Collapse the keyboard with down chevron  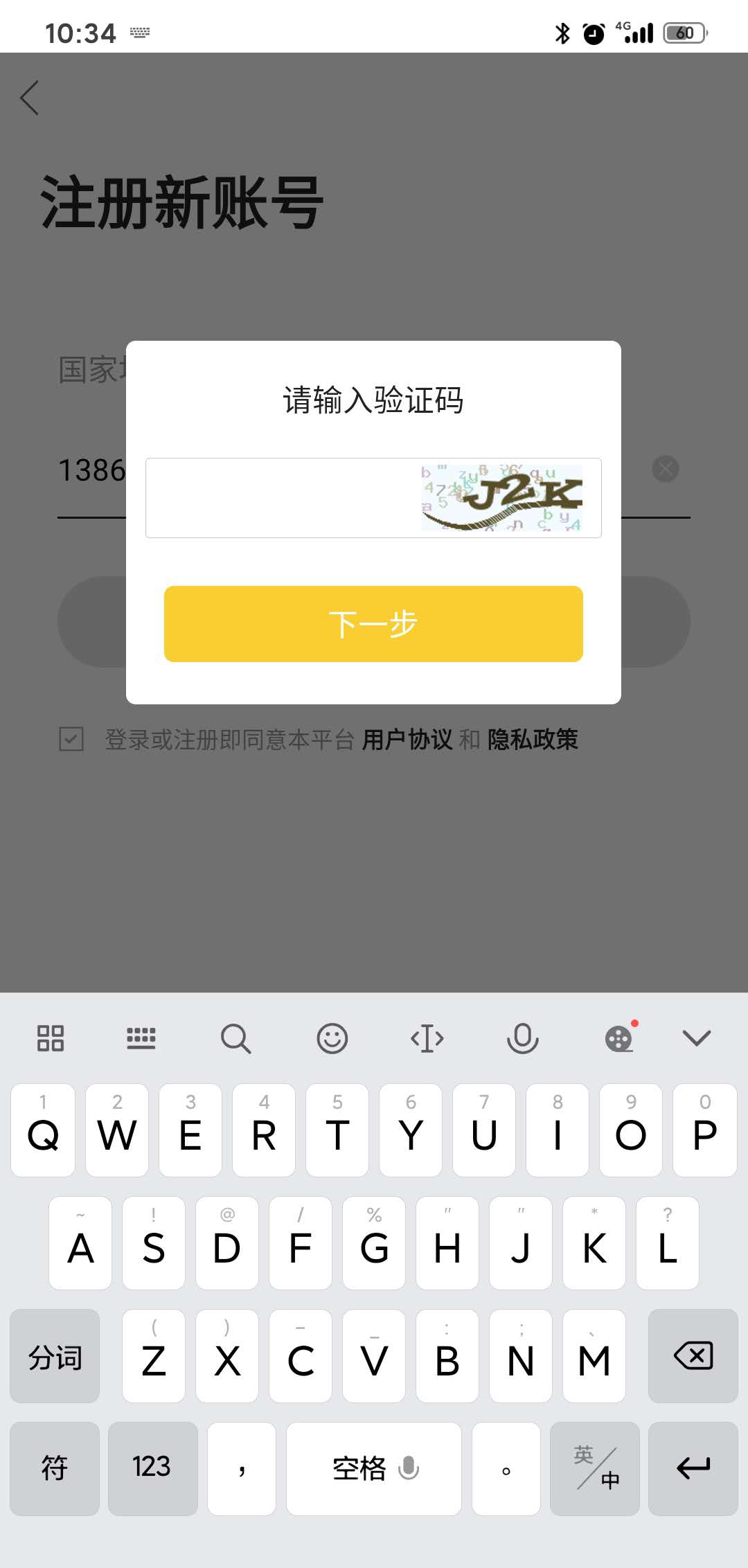(696, 1037)
